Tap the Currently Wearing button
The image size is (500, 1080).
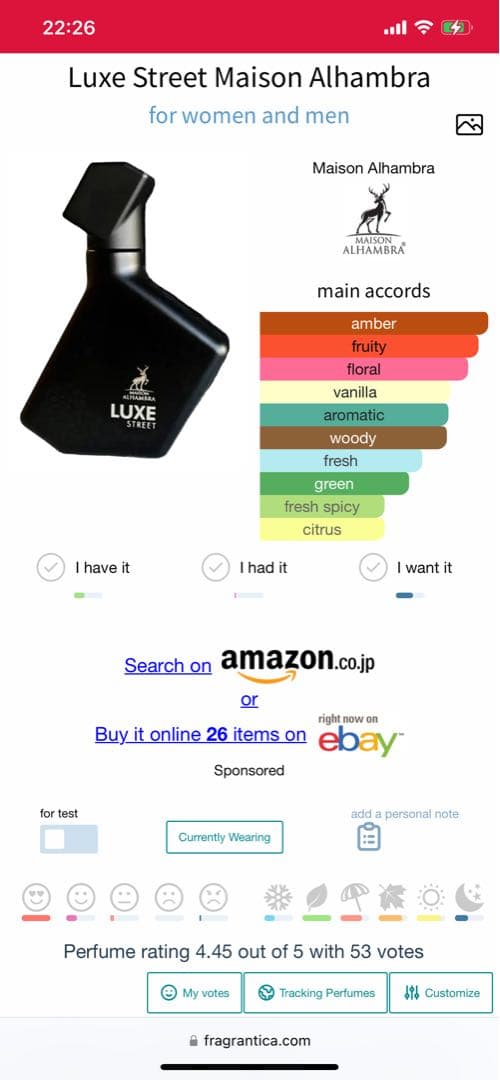point(225,837)
